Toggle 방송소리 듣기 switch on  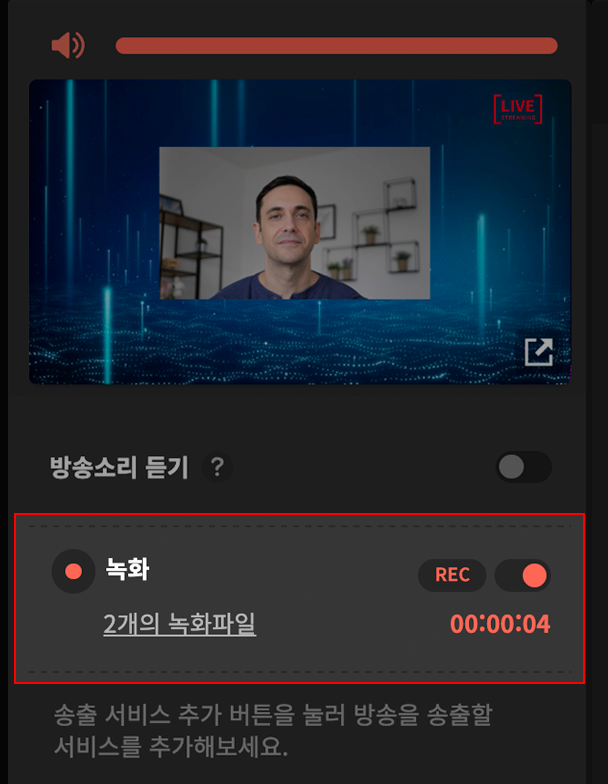coord(523,467)
